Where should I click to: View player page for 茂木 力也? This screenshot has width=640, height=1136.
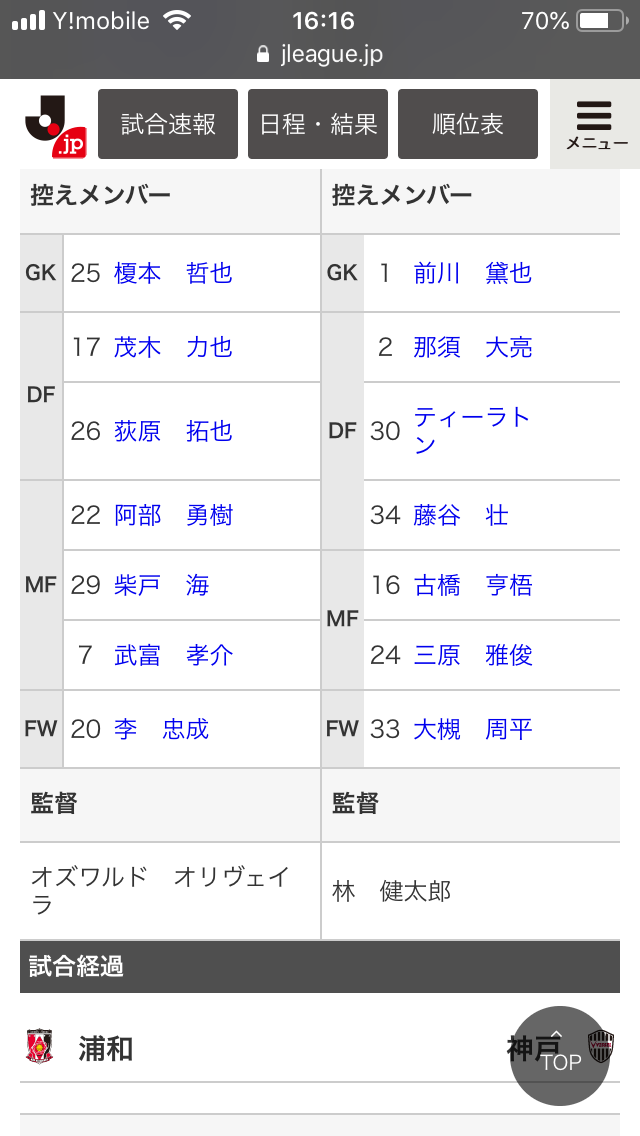[x=173, y=347]
